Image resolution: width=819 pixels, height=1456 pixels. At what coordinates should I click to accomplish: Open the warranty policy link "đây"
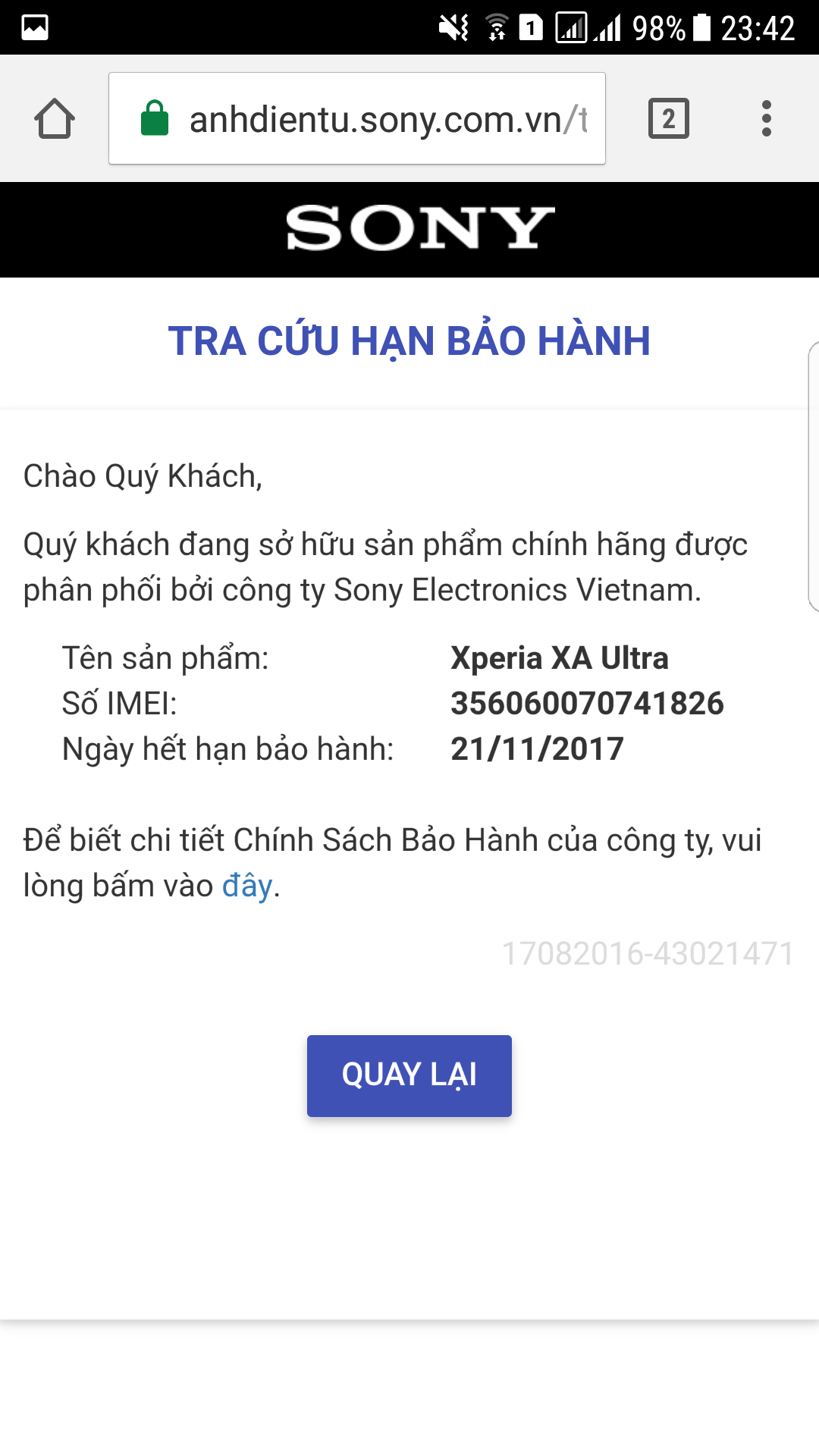point(247,886)
